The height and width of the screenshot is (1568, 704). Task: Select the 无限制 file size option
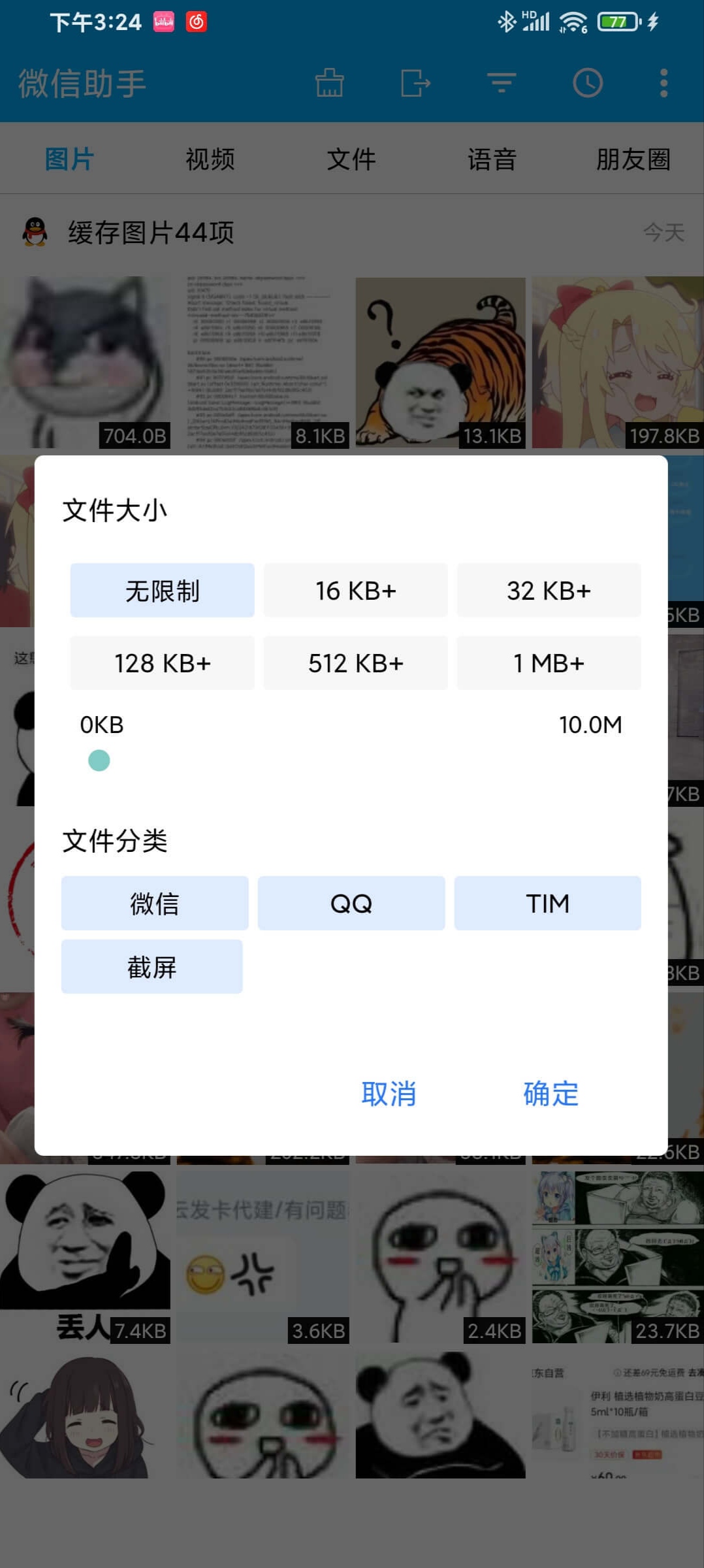point(162,590)
